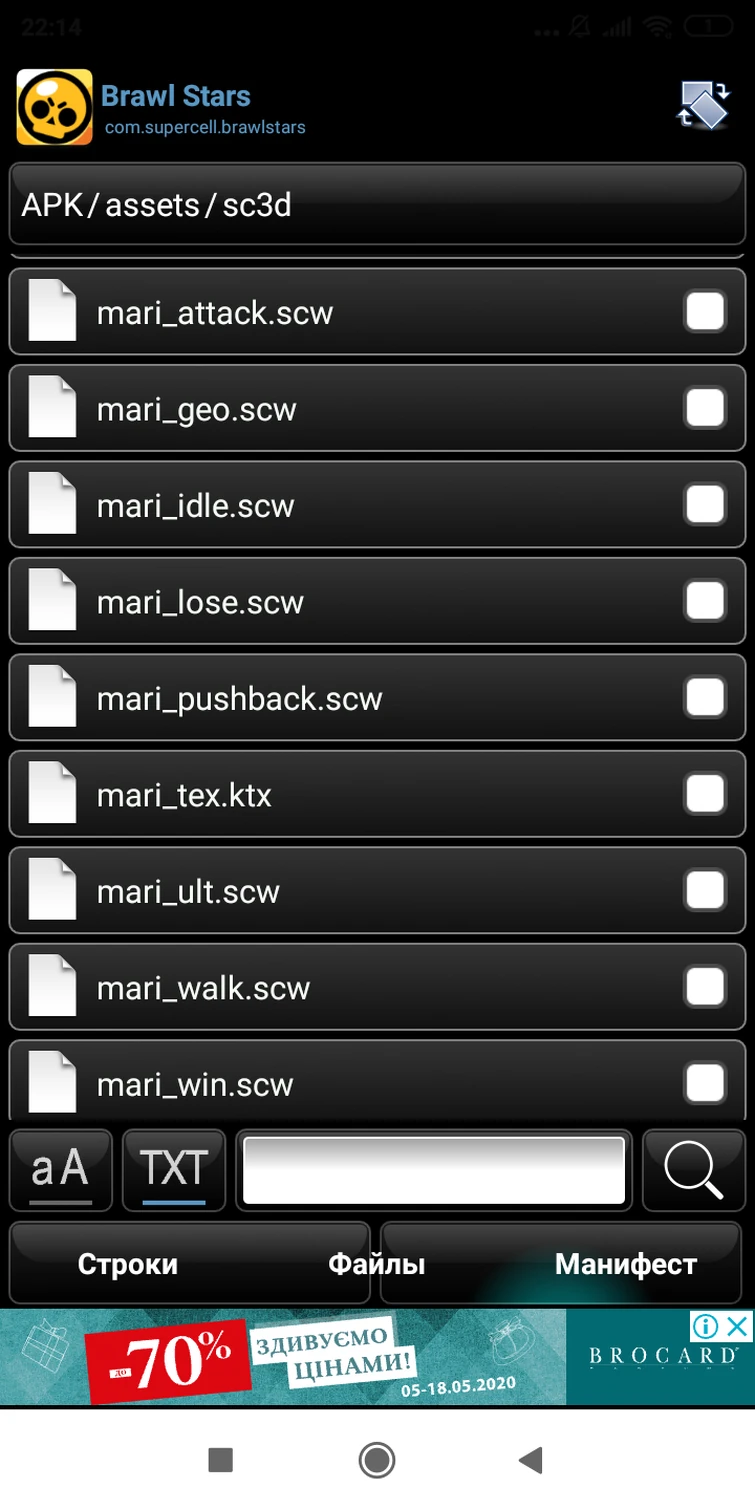Tap the switch-view icon in the top right
This screenshot has height=1510, width=755.
pos(703,105)
